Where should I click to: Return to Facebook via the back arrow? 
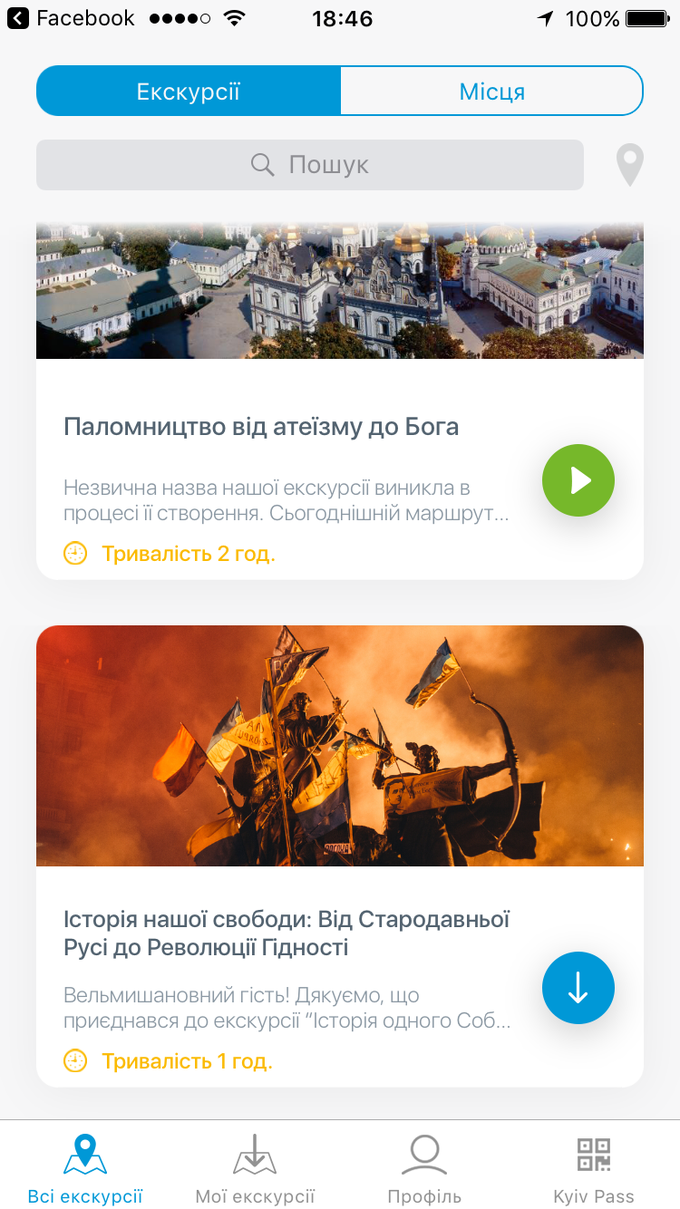click(x=18, y=18)
